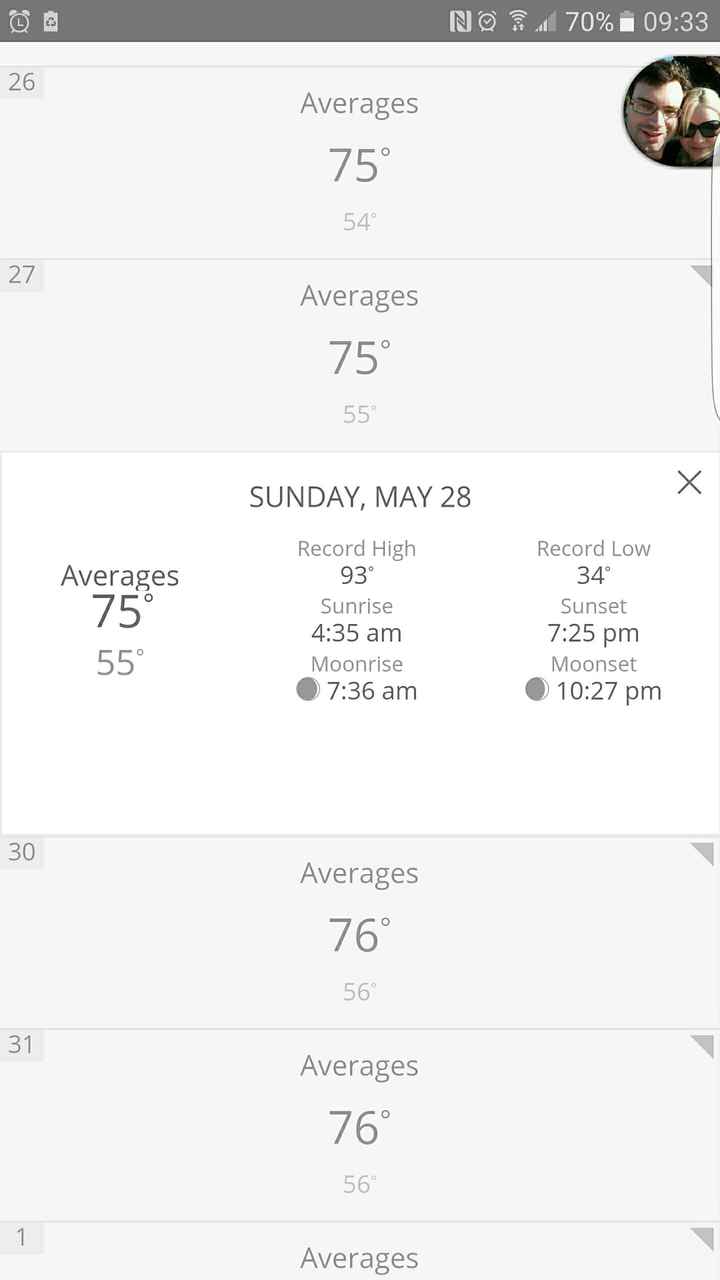Tap the moon phase icon next to Moonset time
The height and width of the screenshot is (1280, 720).
pos(537,690)
